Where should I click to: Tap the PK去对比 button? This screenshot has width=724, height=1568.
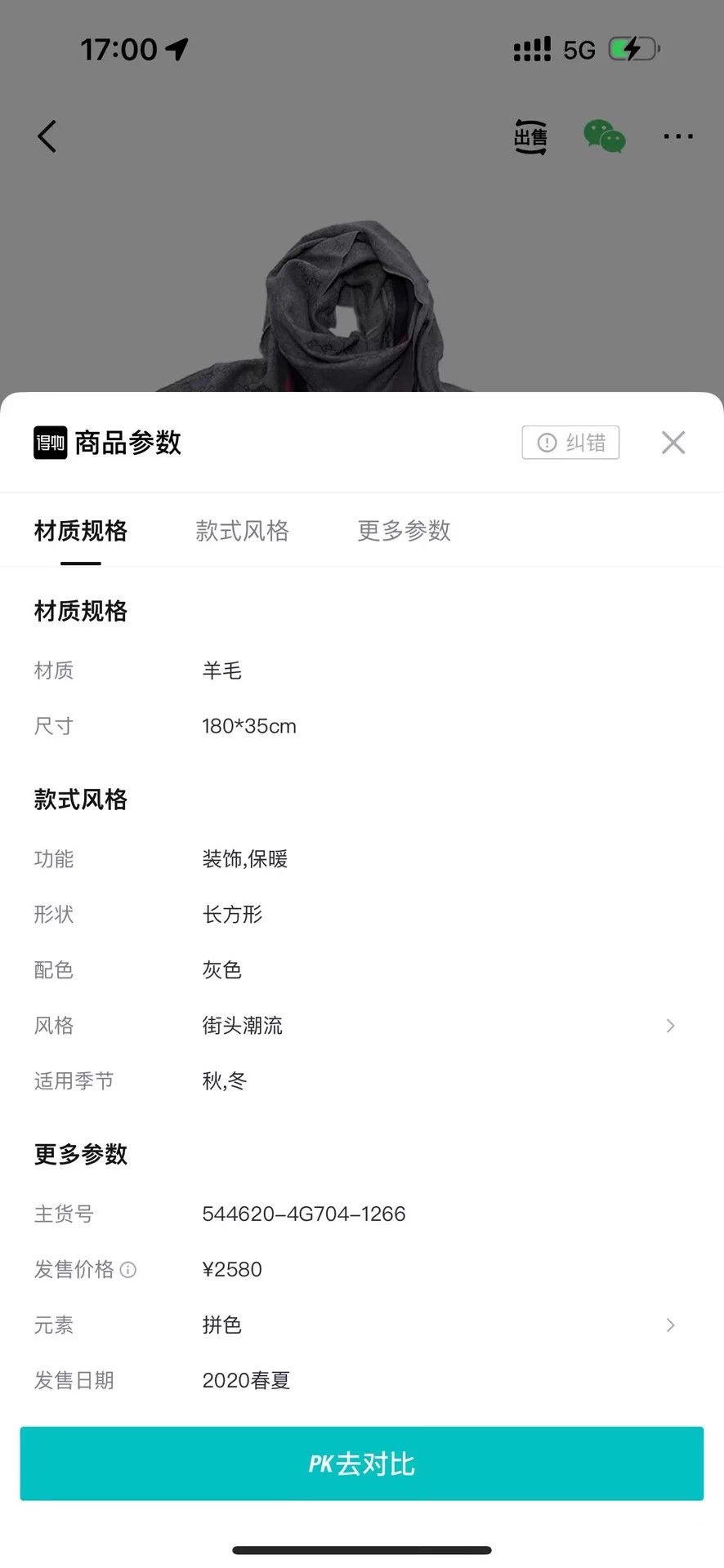tap(362, 1463)
